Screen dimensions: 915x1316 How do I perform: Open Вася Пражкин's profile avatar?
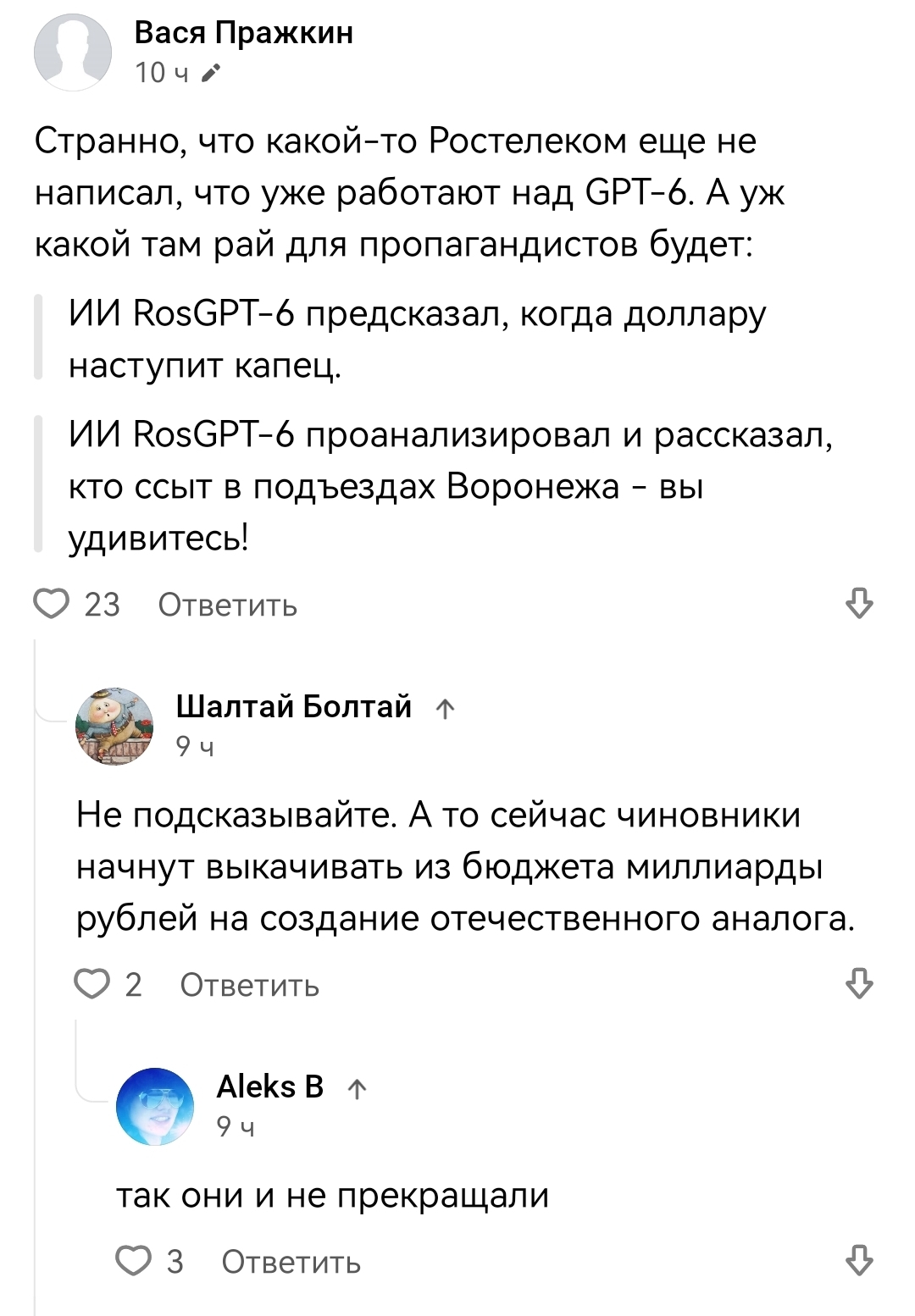pos(73,53)
